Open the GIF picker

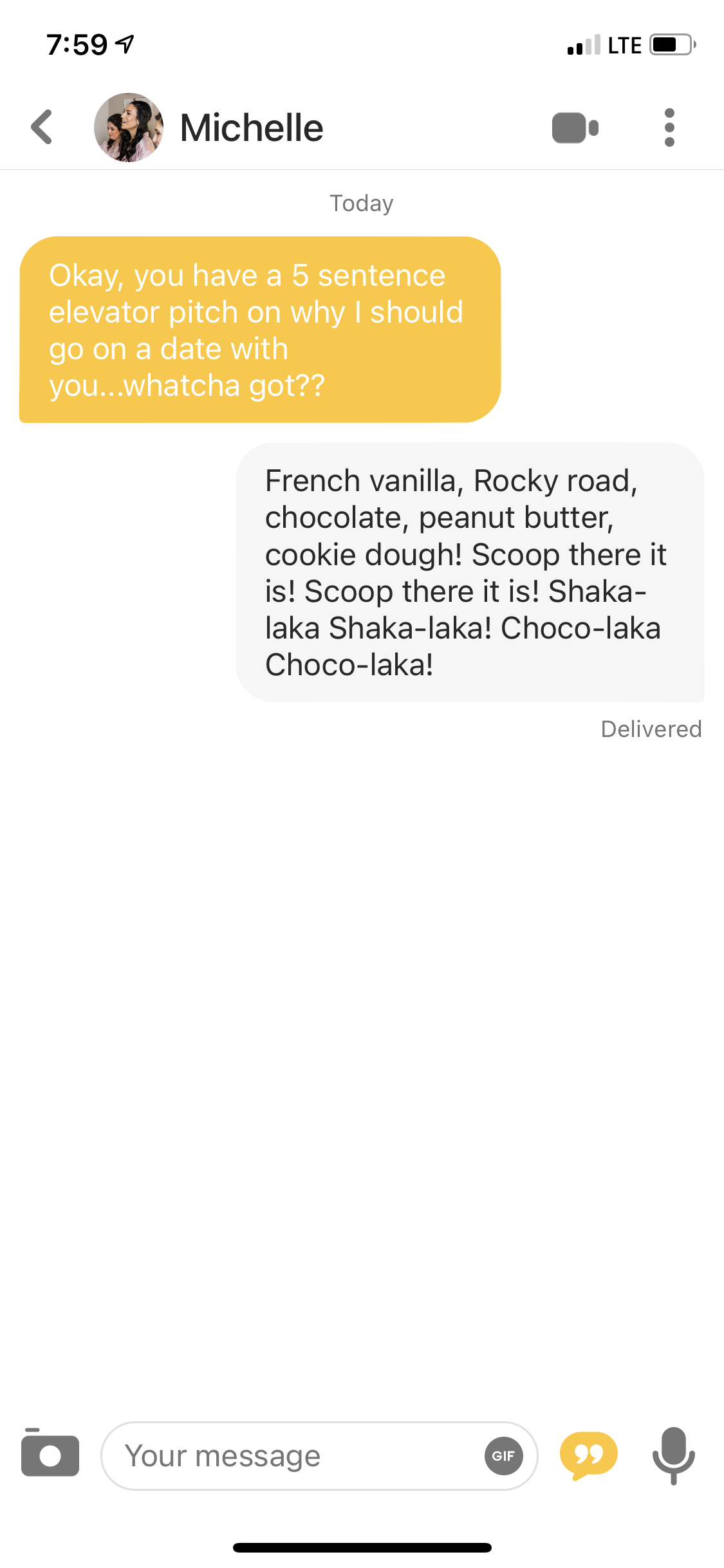tap(503, 1456)
